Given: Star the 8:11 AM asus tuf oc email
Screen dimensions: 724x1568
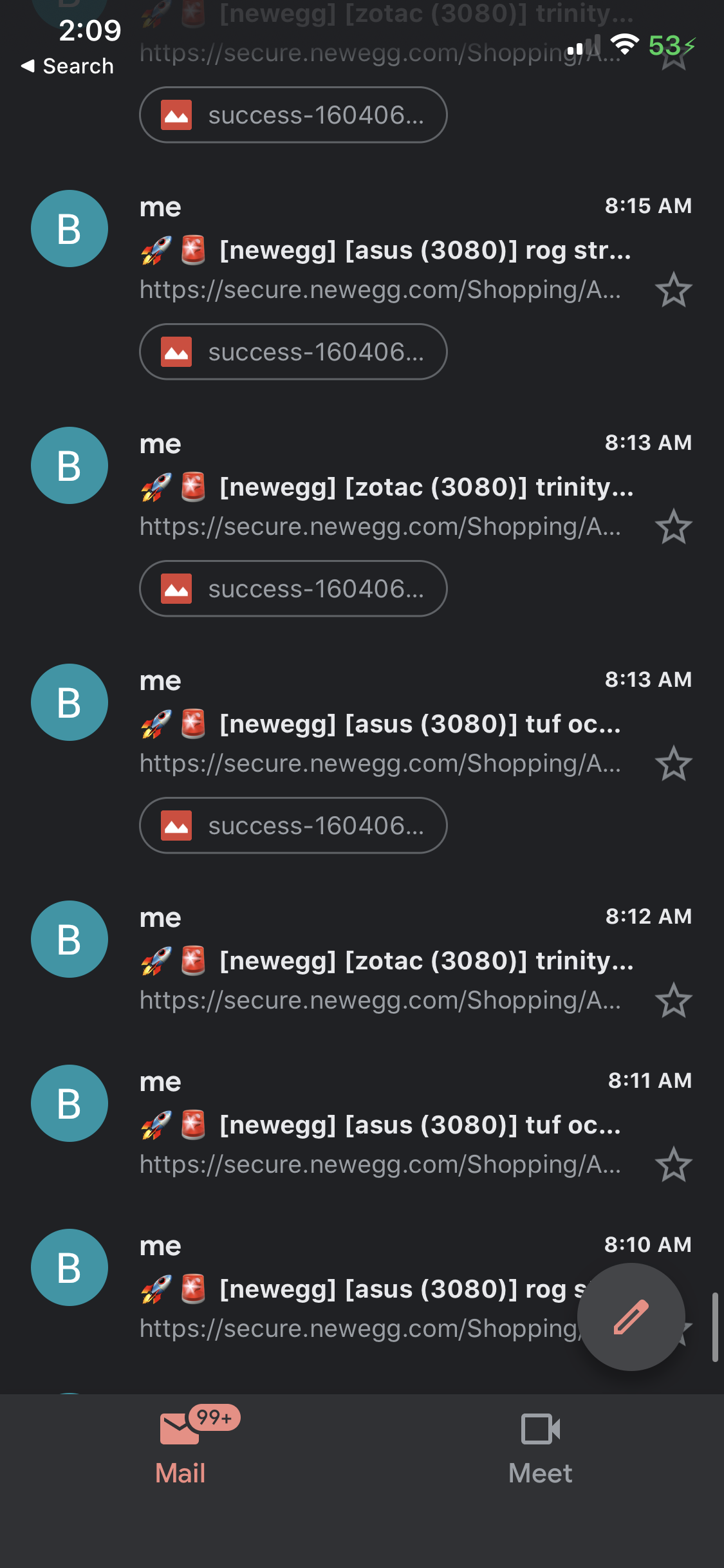Looking at the screenshot, I should pos(673,1164).
